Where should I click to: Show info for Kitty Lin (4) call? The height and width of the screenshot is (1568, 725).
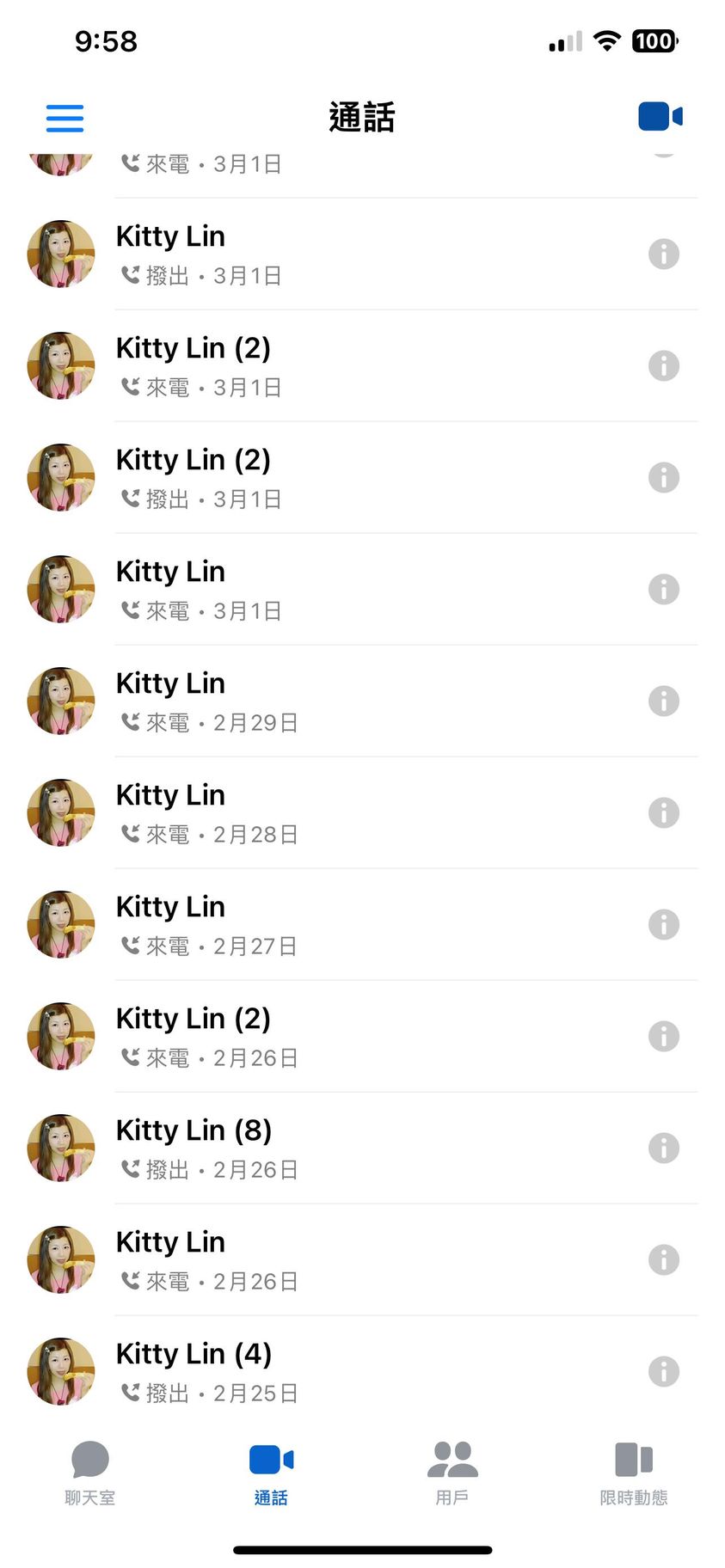pyautogui.click(x=663, y=1371)
